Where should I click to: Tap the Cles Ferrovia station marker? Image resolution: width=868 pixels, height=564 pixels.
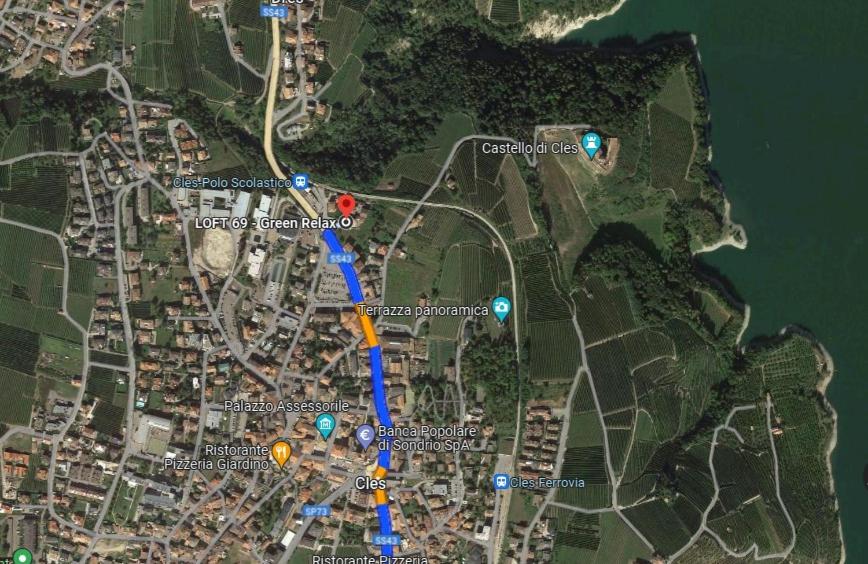click(500, 482)
